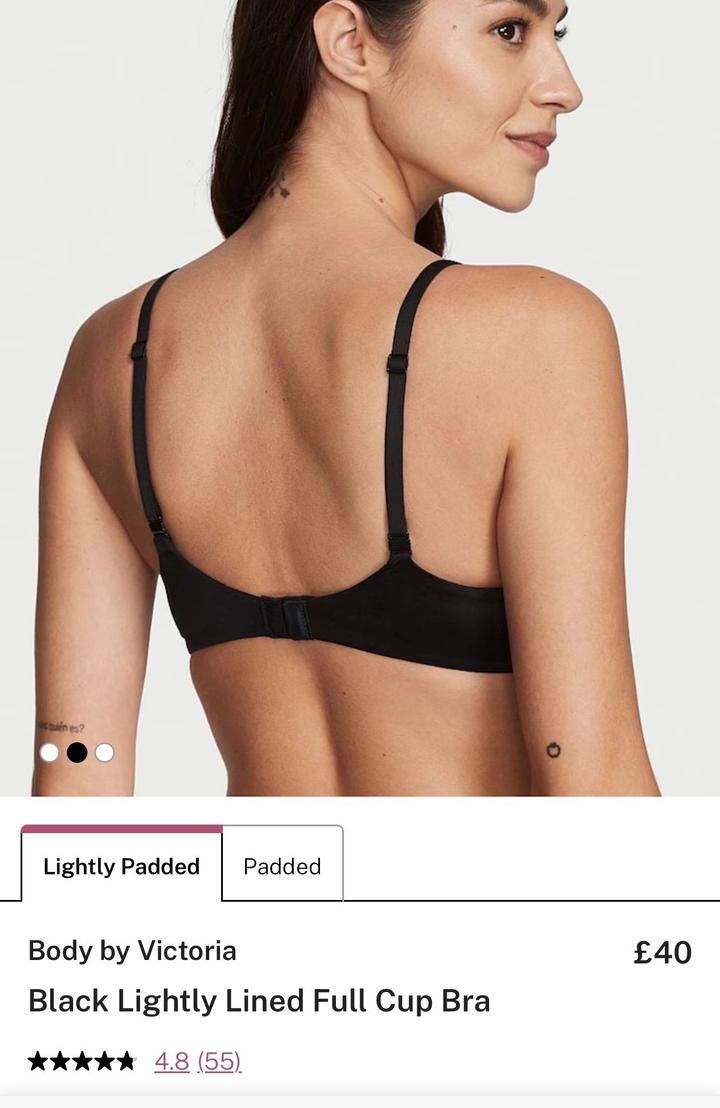Switch to the Padded tab

pyautogui.click(x=282, y=866)
